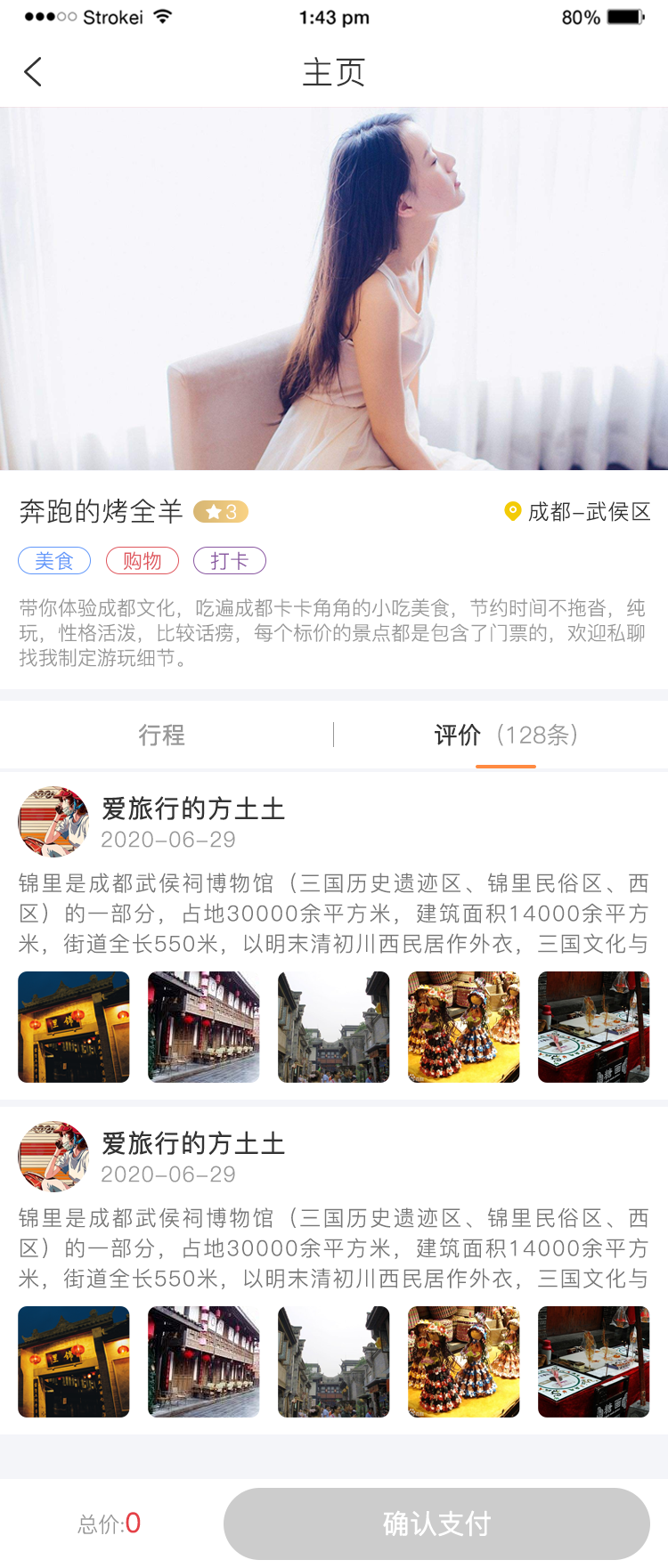
Task: Open the 成都-武侯区 location
Action: pos(577,512)
